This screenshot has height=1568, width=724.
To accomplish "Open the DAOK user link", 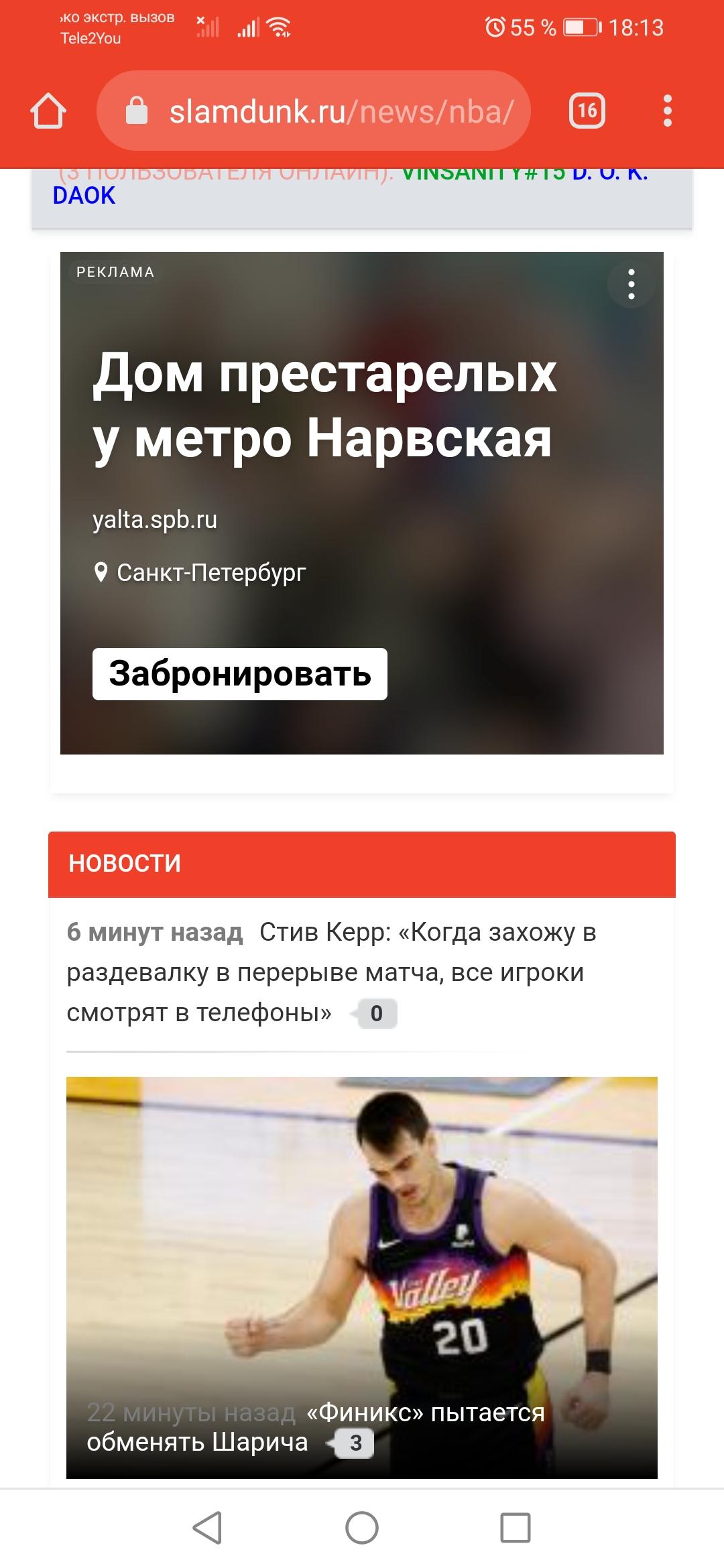I will (84, 196).
